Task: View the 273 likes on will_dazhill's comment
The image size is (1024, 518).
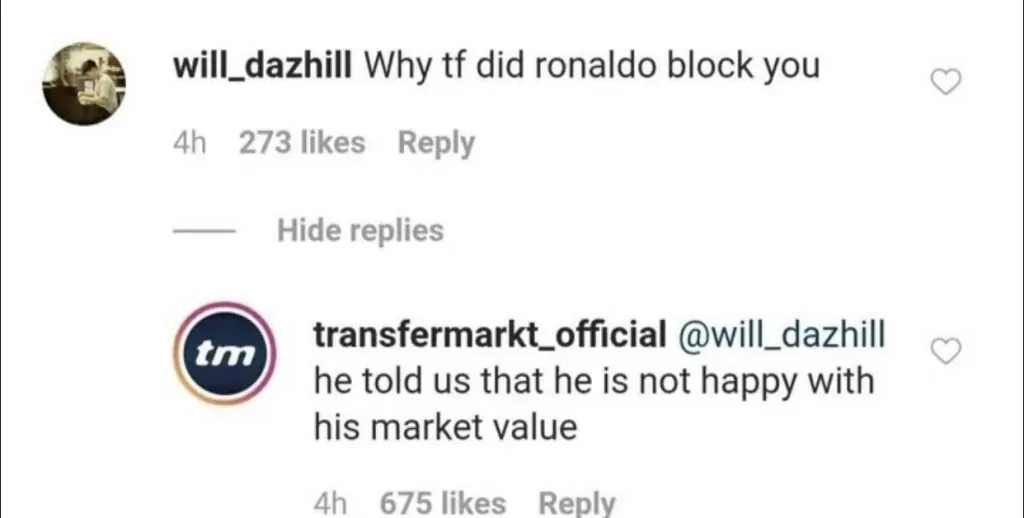Action: coord(302,144)
